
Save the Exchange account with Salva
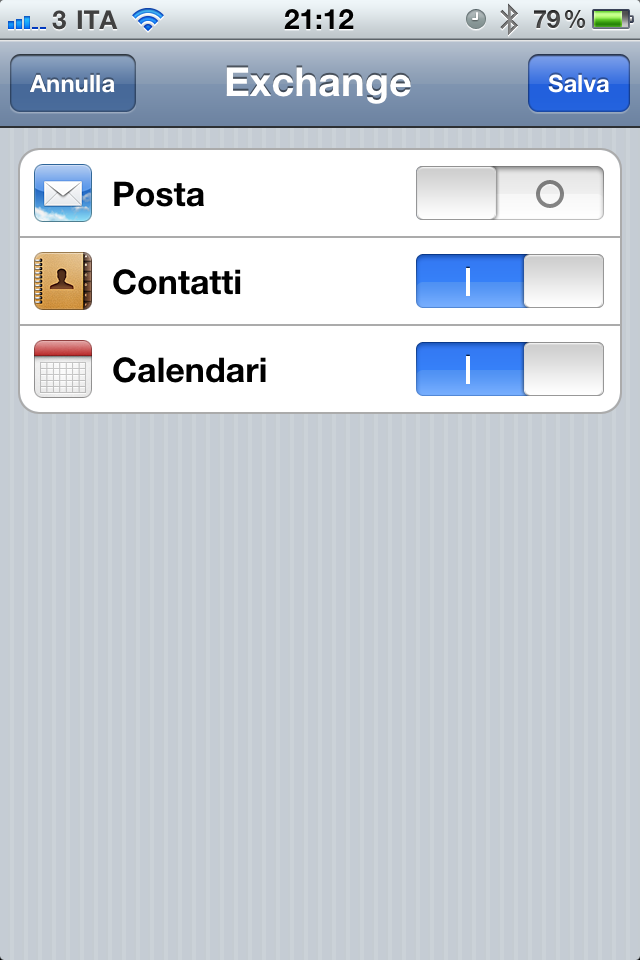(x=578, y=84)
